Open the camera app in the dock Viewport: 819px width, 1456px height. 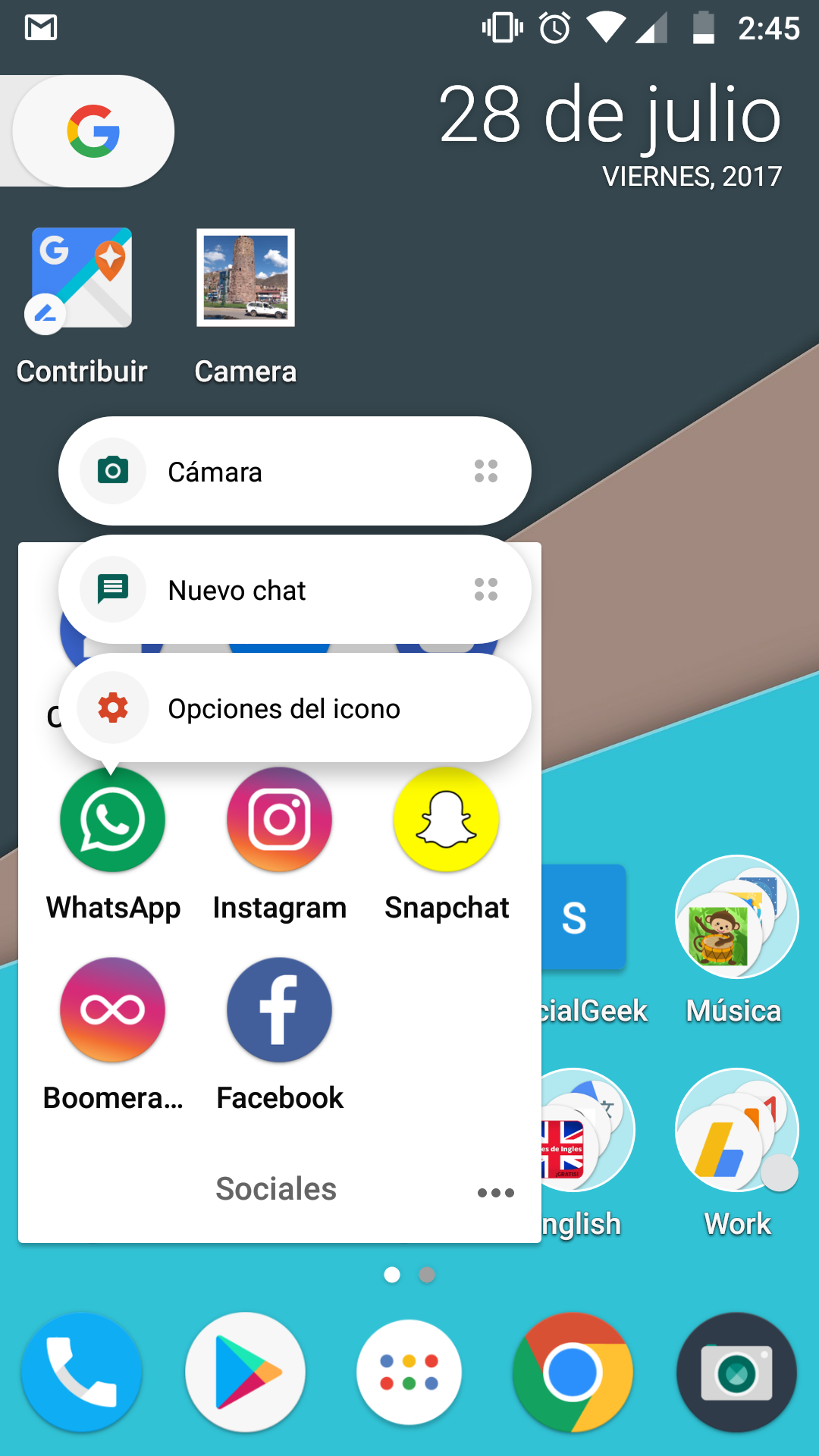coord(736,1373)
